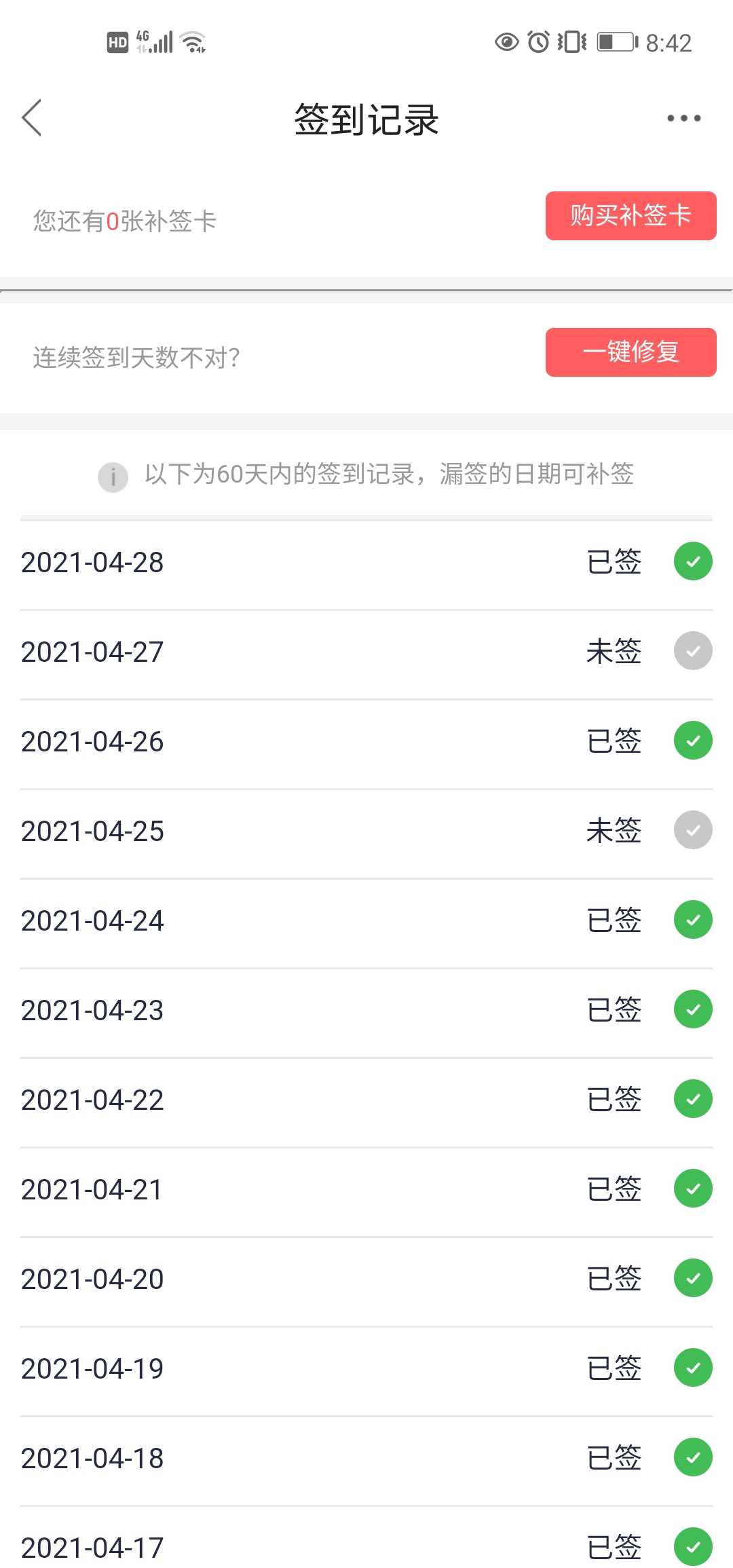Viewport: 733px width, 1568px height.
Task: Open the three-dot overflow menu
Action: point(683,118)
